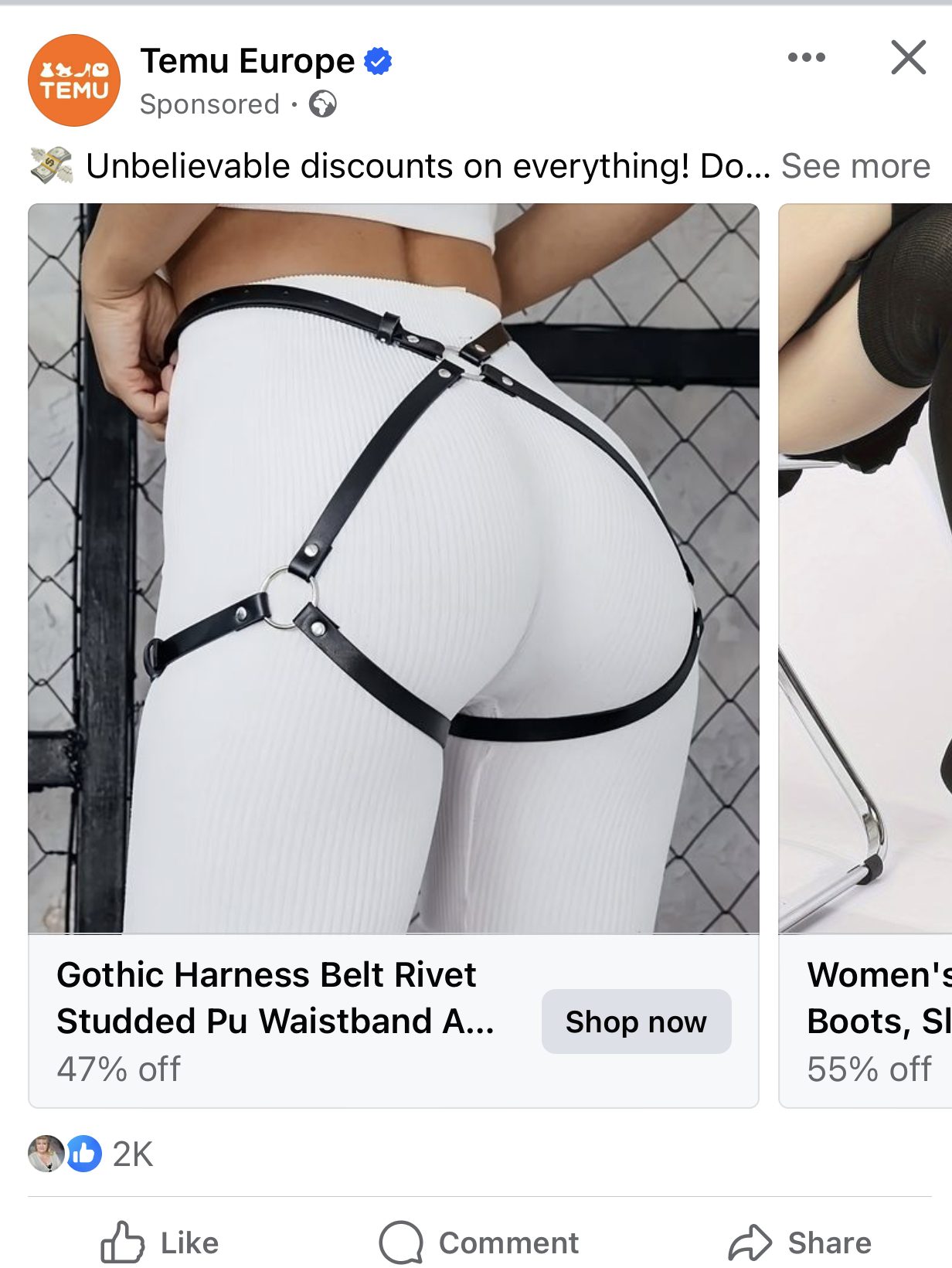952x1268 pixels.
Task: View the 2K reactions list
Action: tap(131, 1154)
